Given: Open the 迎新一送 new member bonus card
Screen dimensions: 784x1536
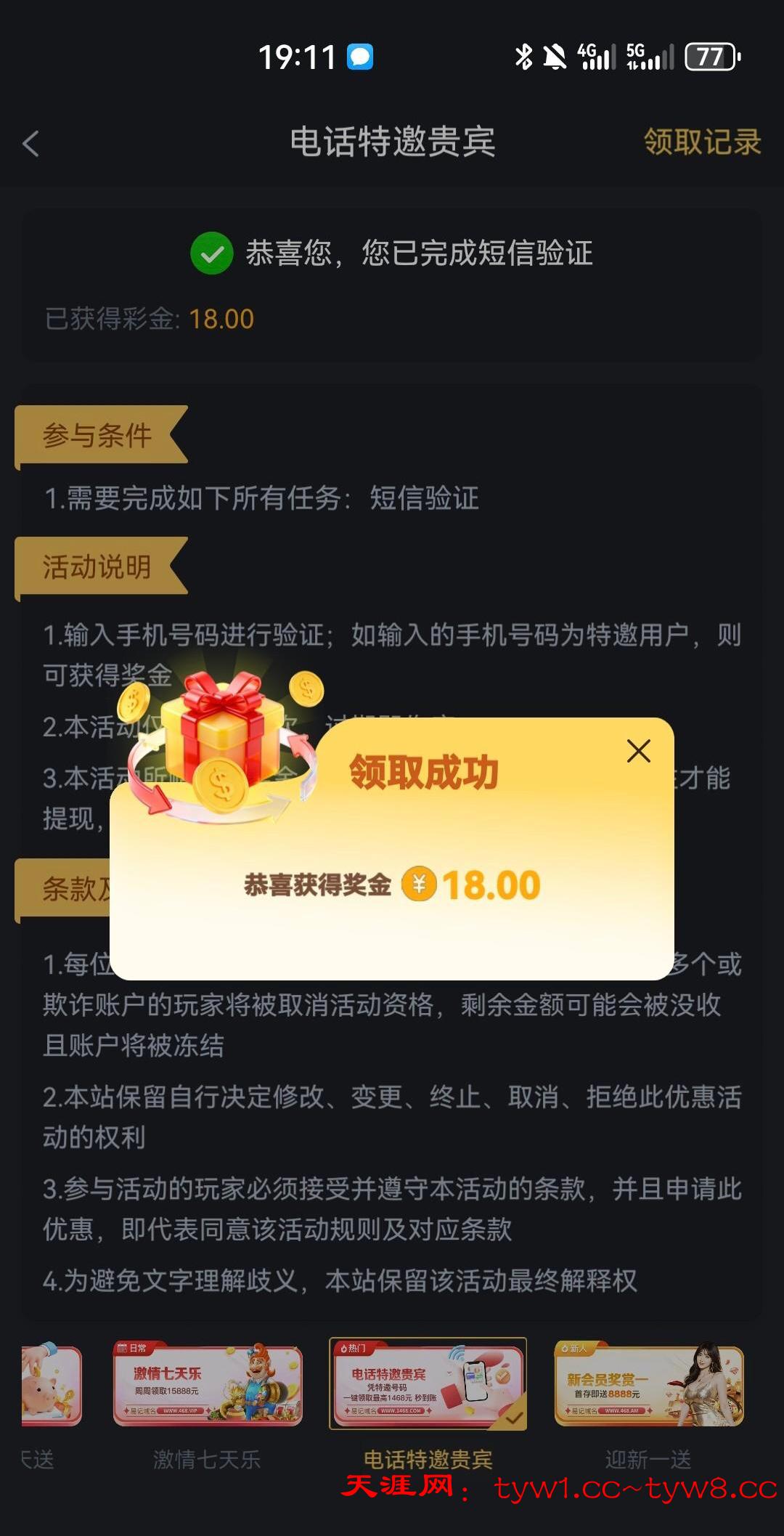Looking at the screenshot, I should click(648, 1384).
